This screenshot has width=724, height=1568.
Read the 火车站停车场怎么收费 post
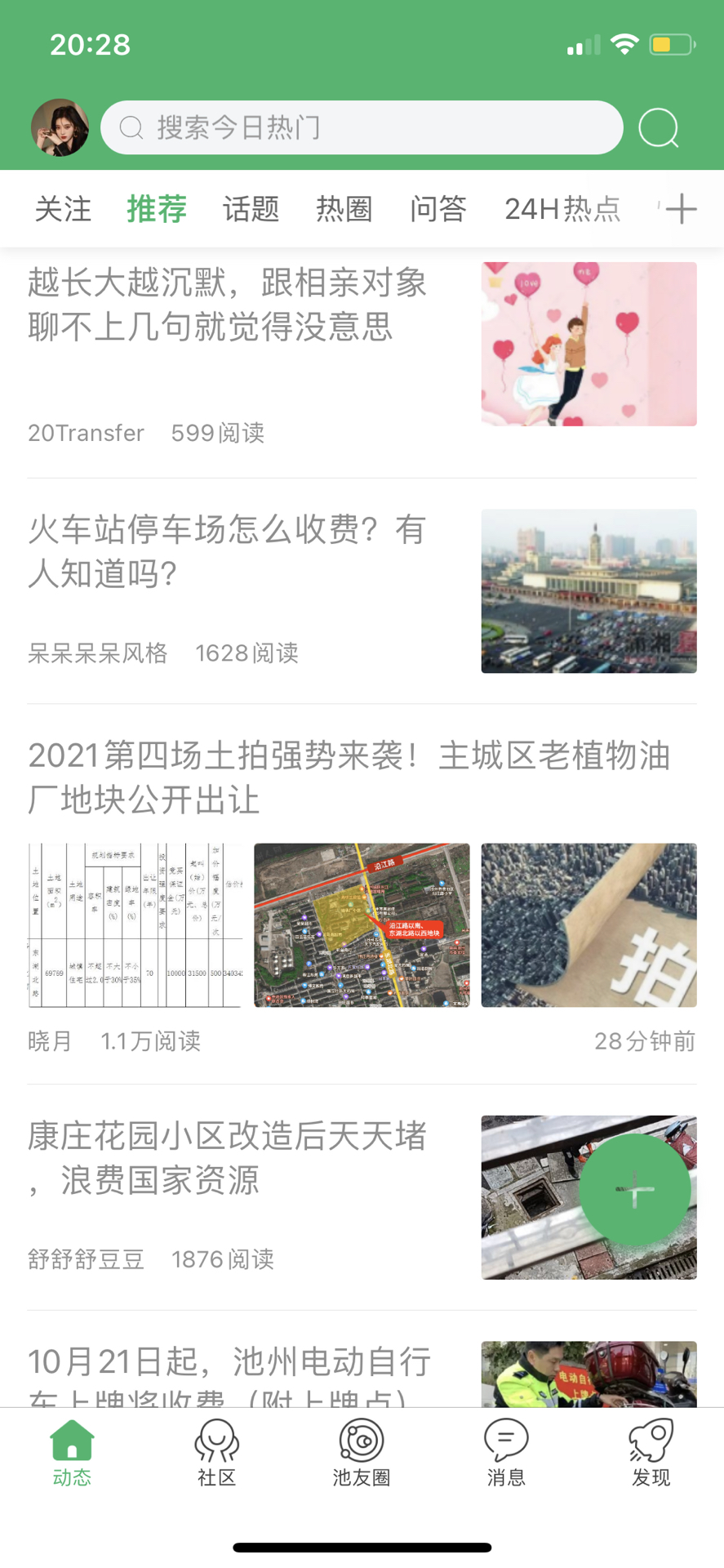[x=229, y=552]
